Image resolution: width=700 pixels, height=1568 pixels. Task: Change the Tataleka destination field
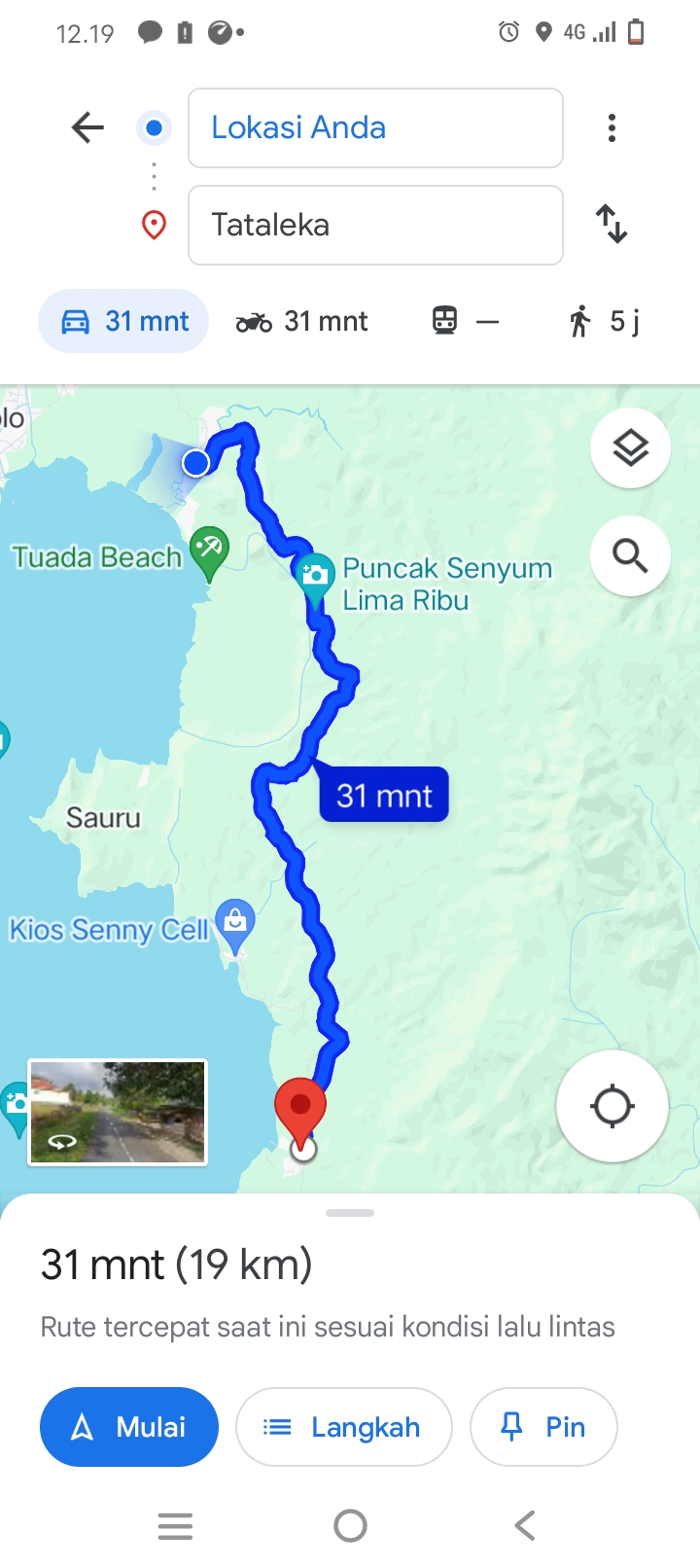tap(375, 225)
